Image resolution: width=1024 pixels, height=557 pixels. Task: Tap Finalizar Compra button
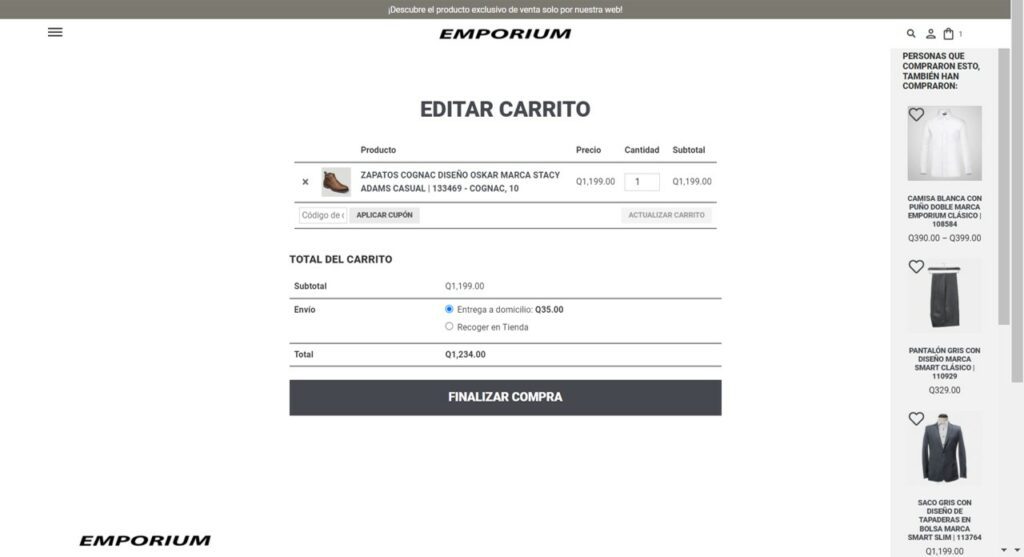click(x=505, y=397)
